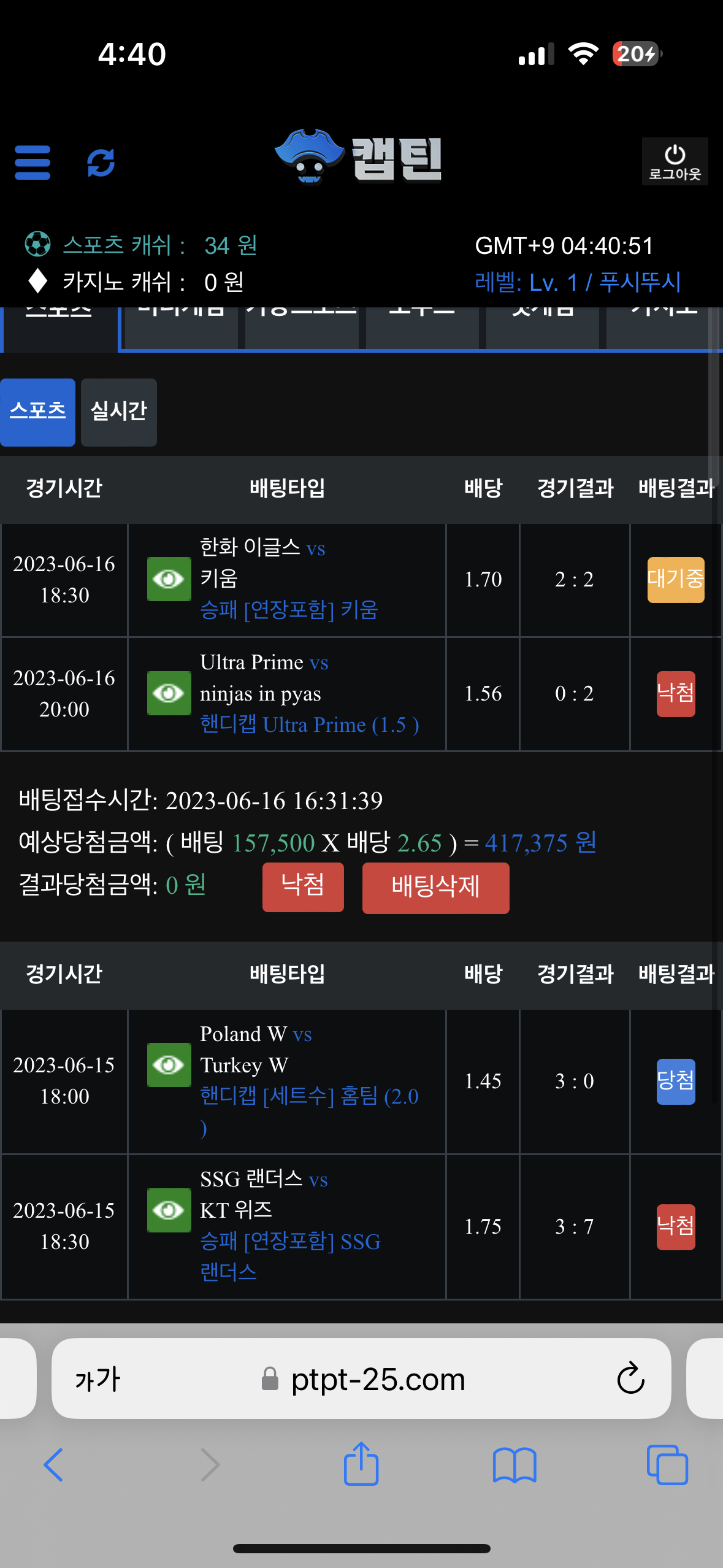Open Safari bookmarks
Image resolution: width=723 pixels, height=1568 pixels.
click(x=515, y=1465)
